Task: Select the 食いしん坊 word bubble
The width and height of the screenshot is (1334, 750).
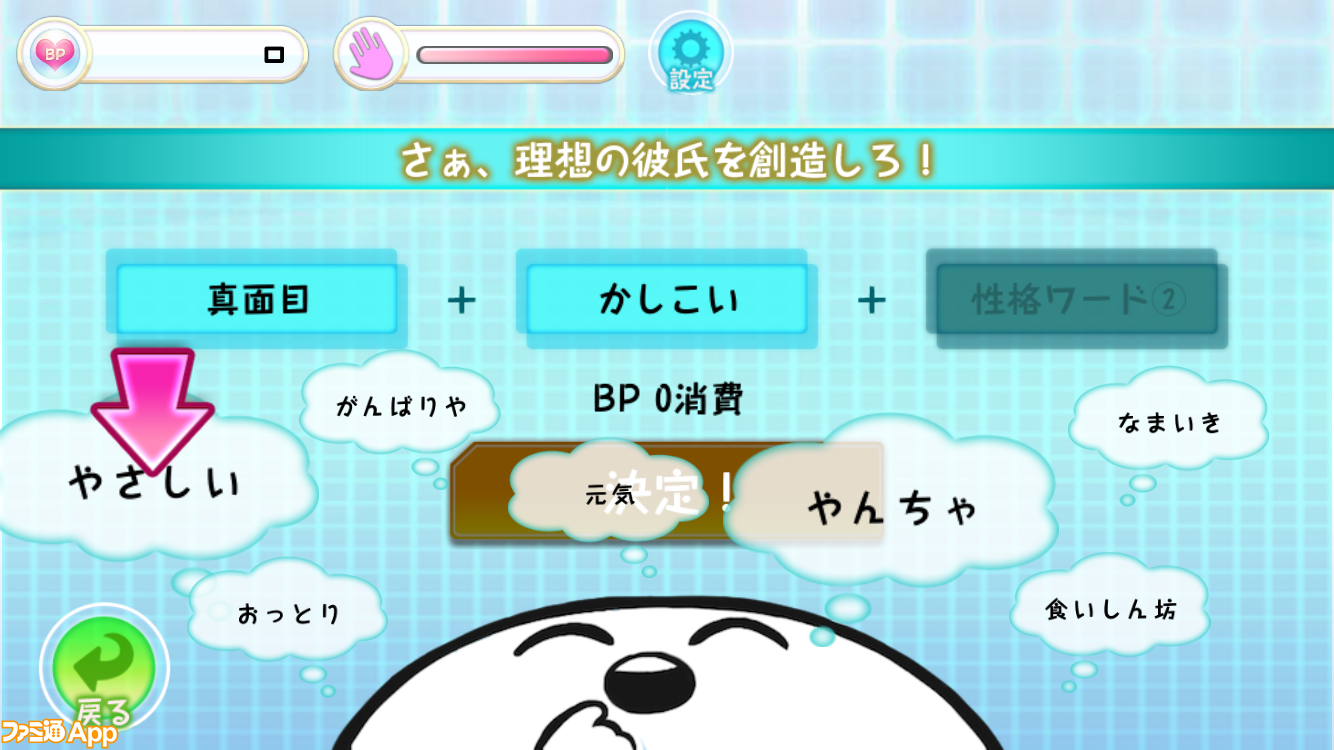Action: click(x=1110, y=608)
